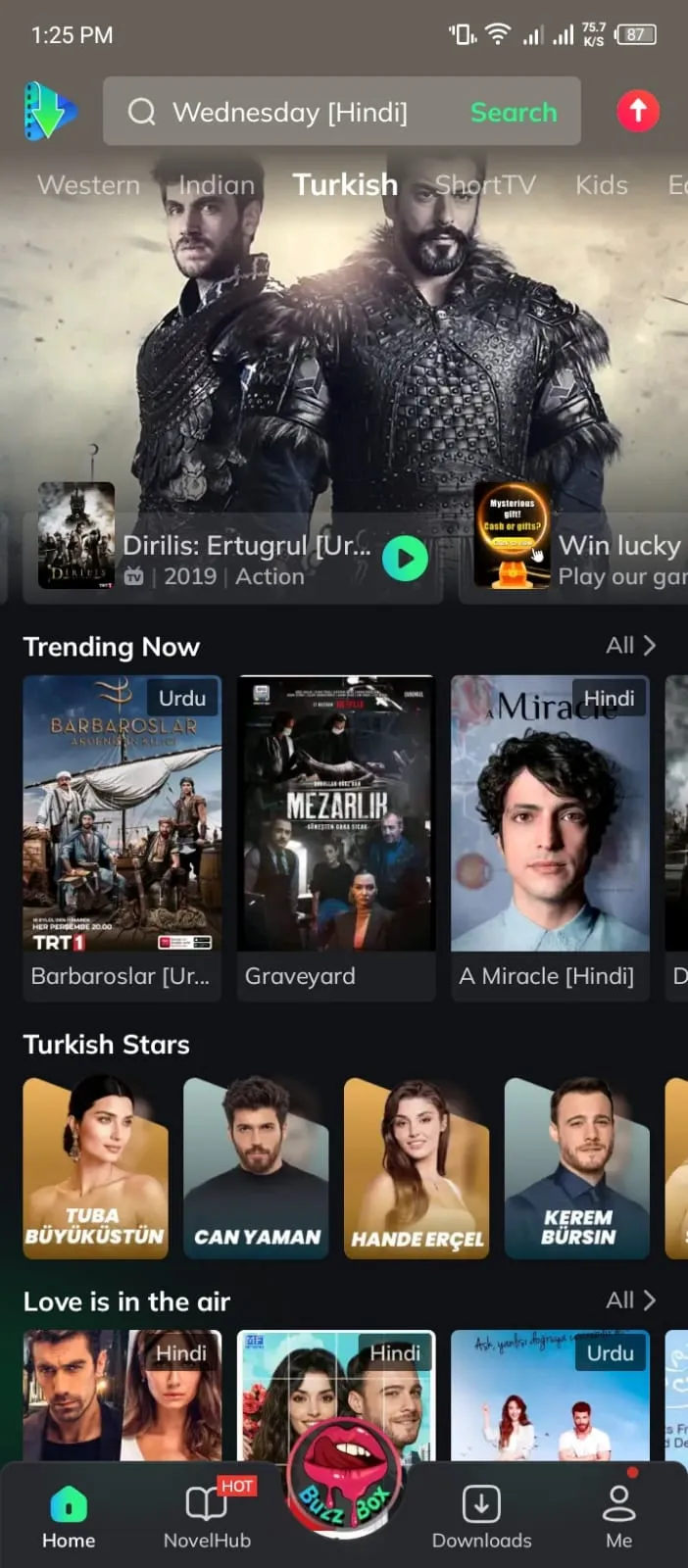Image resolution: width=688 pixels, height=1568 pixels.
Task: Select the ShortTV tab
Action: 485,184
